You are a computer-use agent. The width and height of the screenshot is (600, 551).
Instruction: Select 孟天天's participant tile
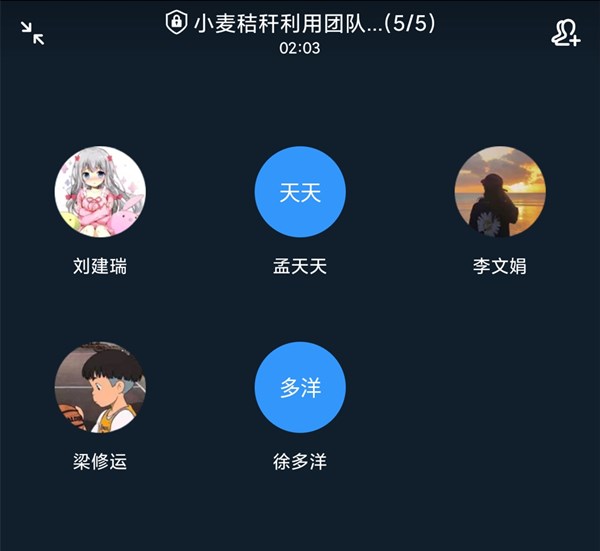(x=300, y=192)
